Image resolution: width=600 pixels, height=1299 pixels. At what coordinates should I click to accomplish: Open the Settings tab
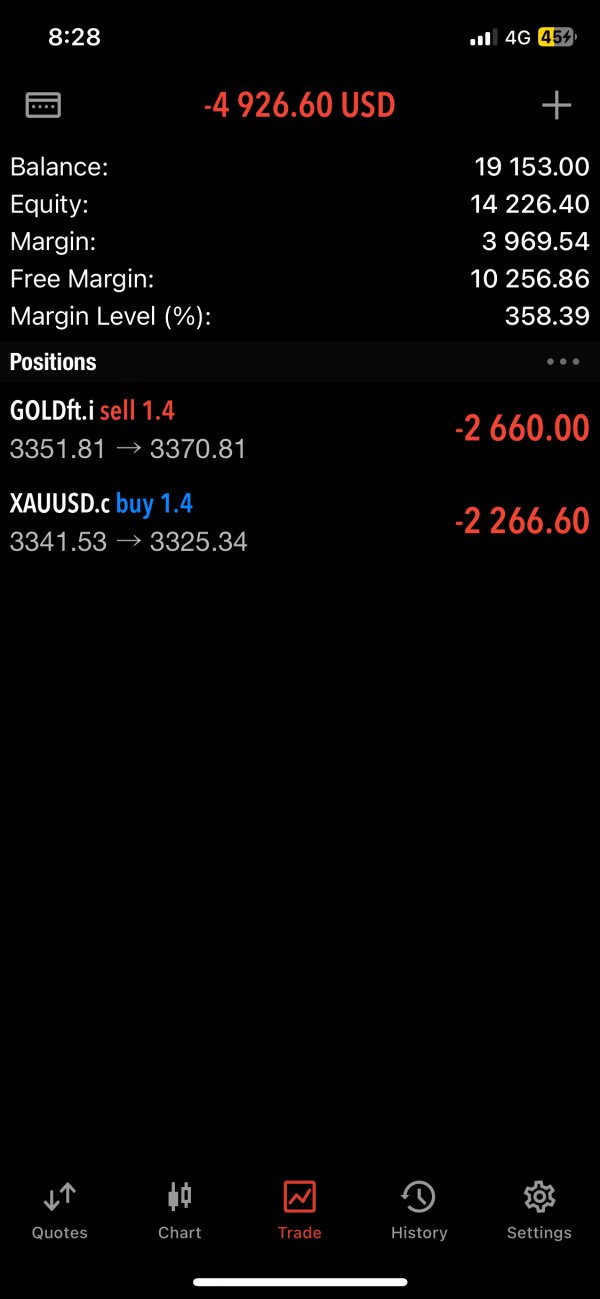[539, 1210]
